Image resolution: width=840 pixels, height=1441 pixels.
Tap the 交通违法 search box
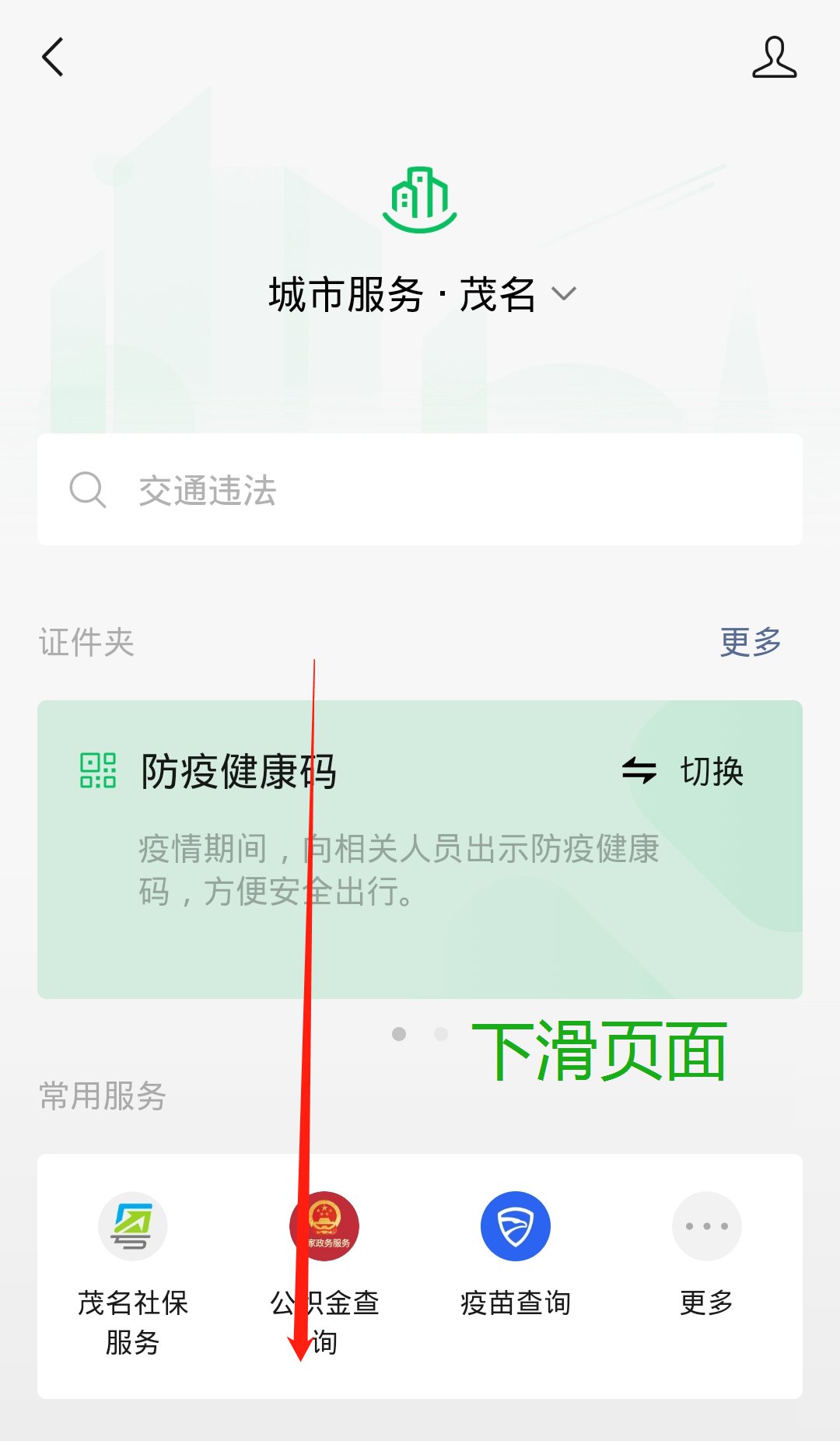click(x=420, y=489)
